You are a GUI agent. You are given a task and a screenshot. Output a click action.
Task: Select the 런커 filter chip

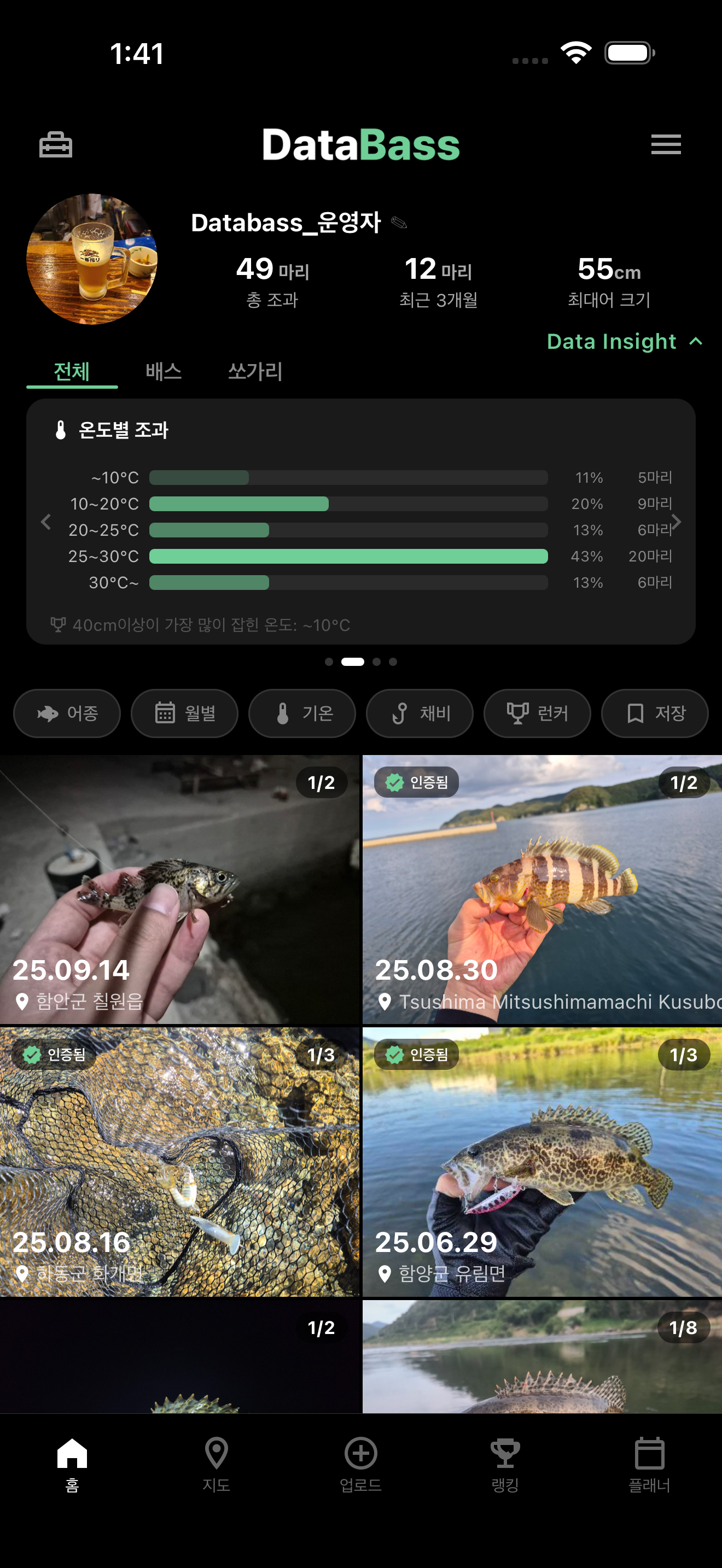(537, 713)
